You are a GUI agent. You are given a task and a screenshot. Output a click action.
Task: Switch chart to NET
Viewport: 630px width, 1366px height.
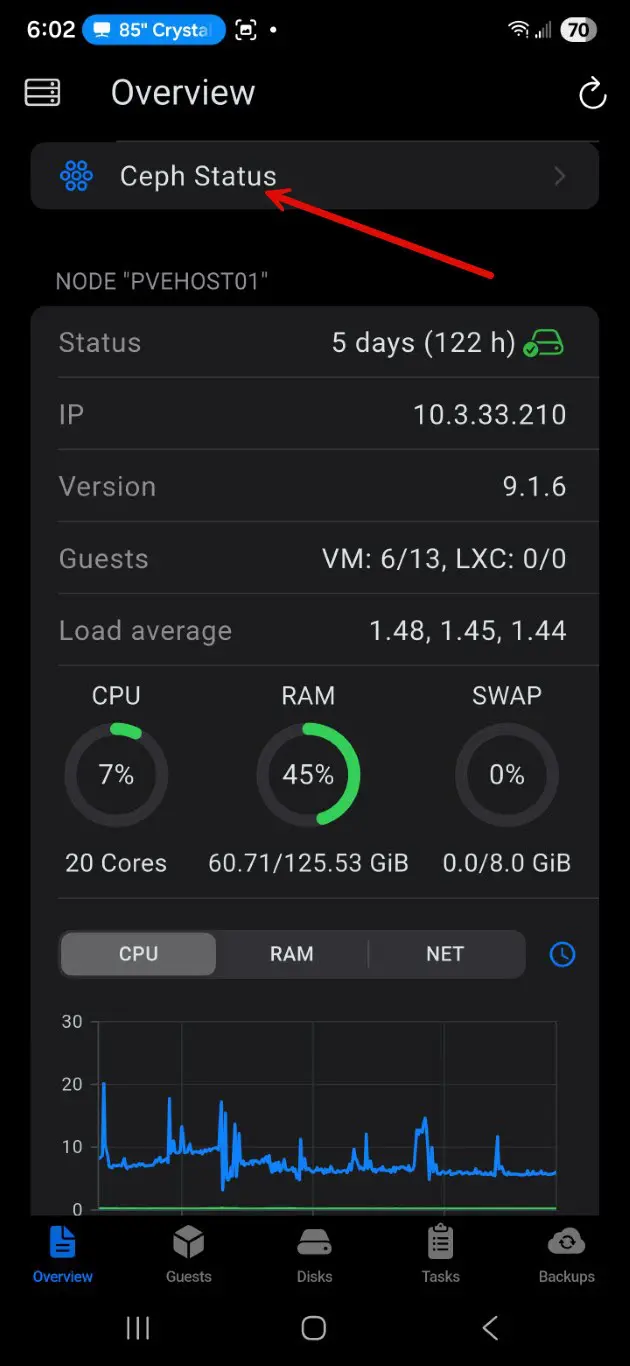coord(444,954)
